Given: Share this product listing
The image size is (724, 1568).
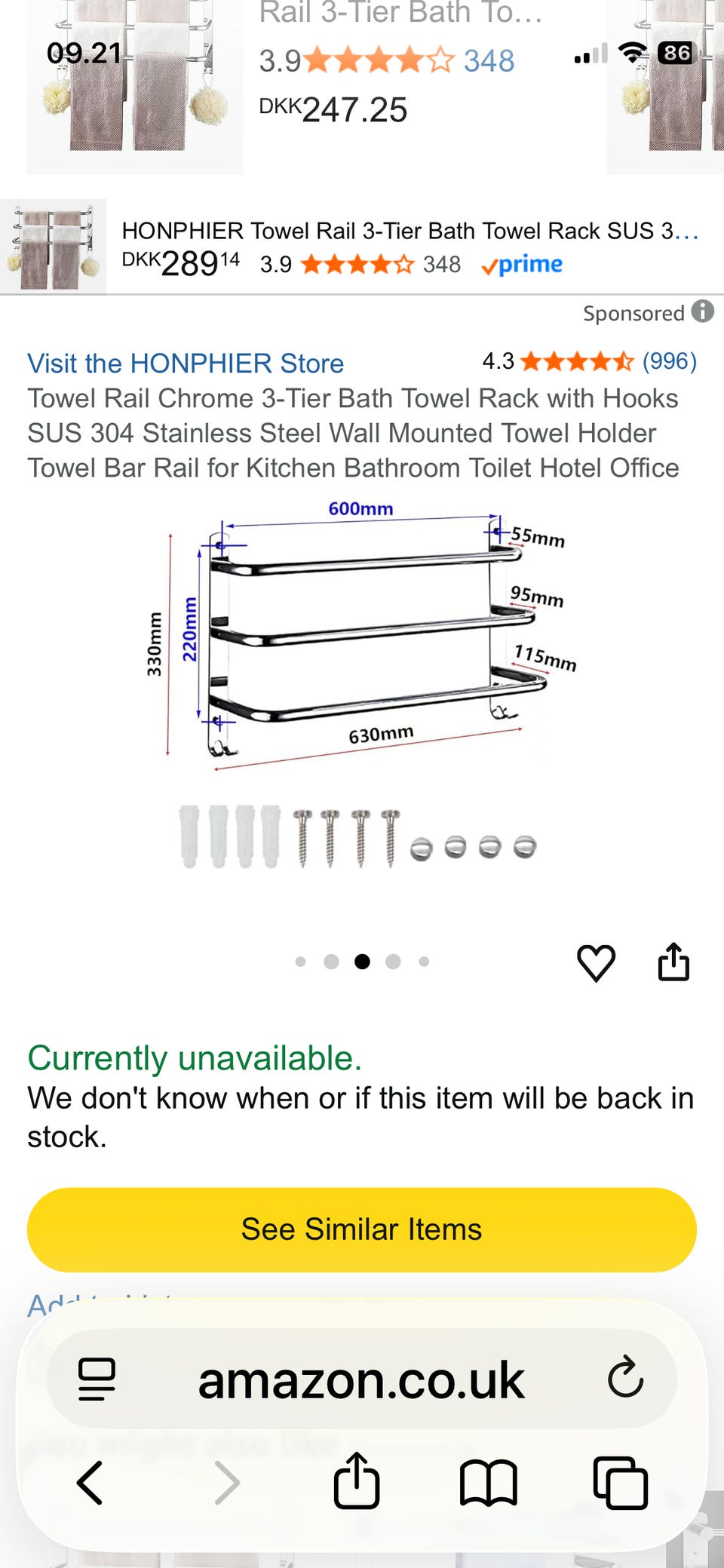Looking at the screenshot, I should point(673,962).
